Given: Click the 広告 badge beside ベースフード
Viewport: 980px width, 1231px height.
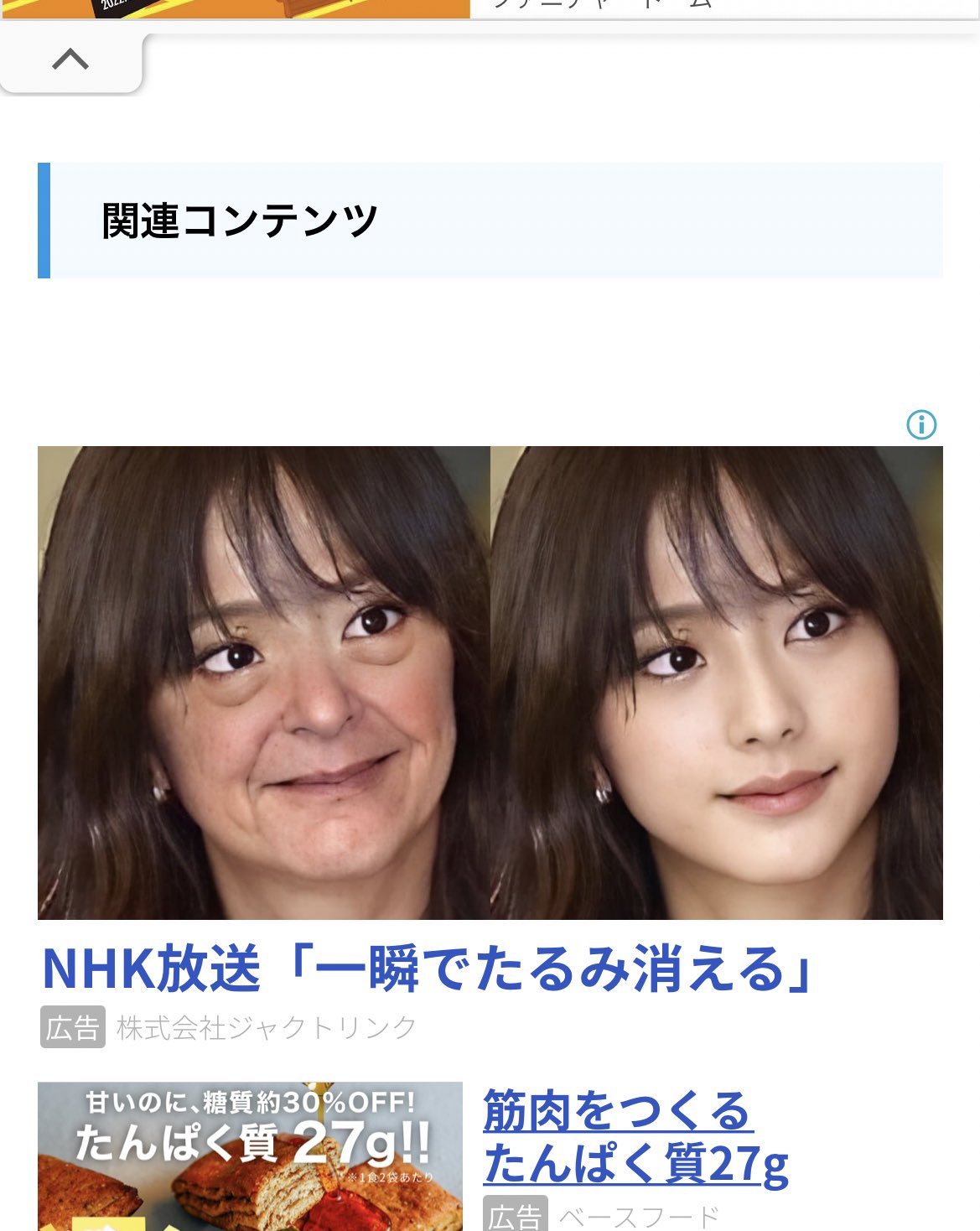Looking at the screenshot, I should (515, 1209).
